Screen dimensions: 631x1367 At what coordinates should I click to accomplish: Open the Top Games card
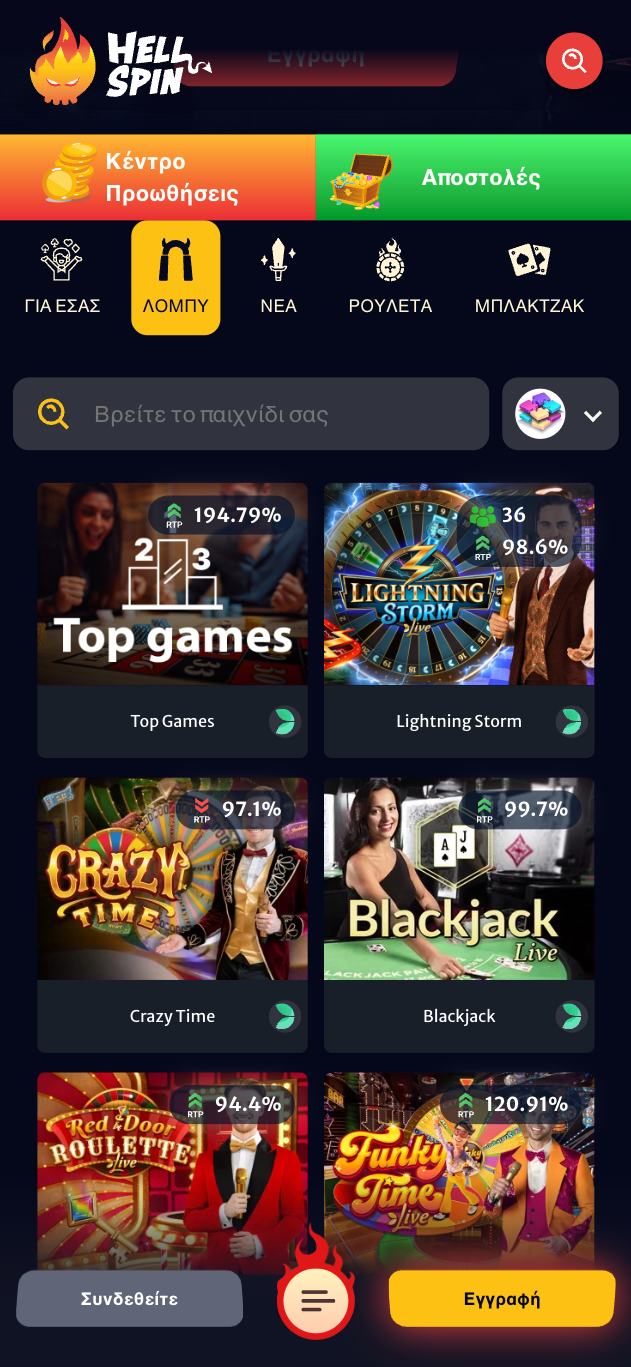[172, 620]
